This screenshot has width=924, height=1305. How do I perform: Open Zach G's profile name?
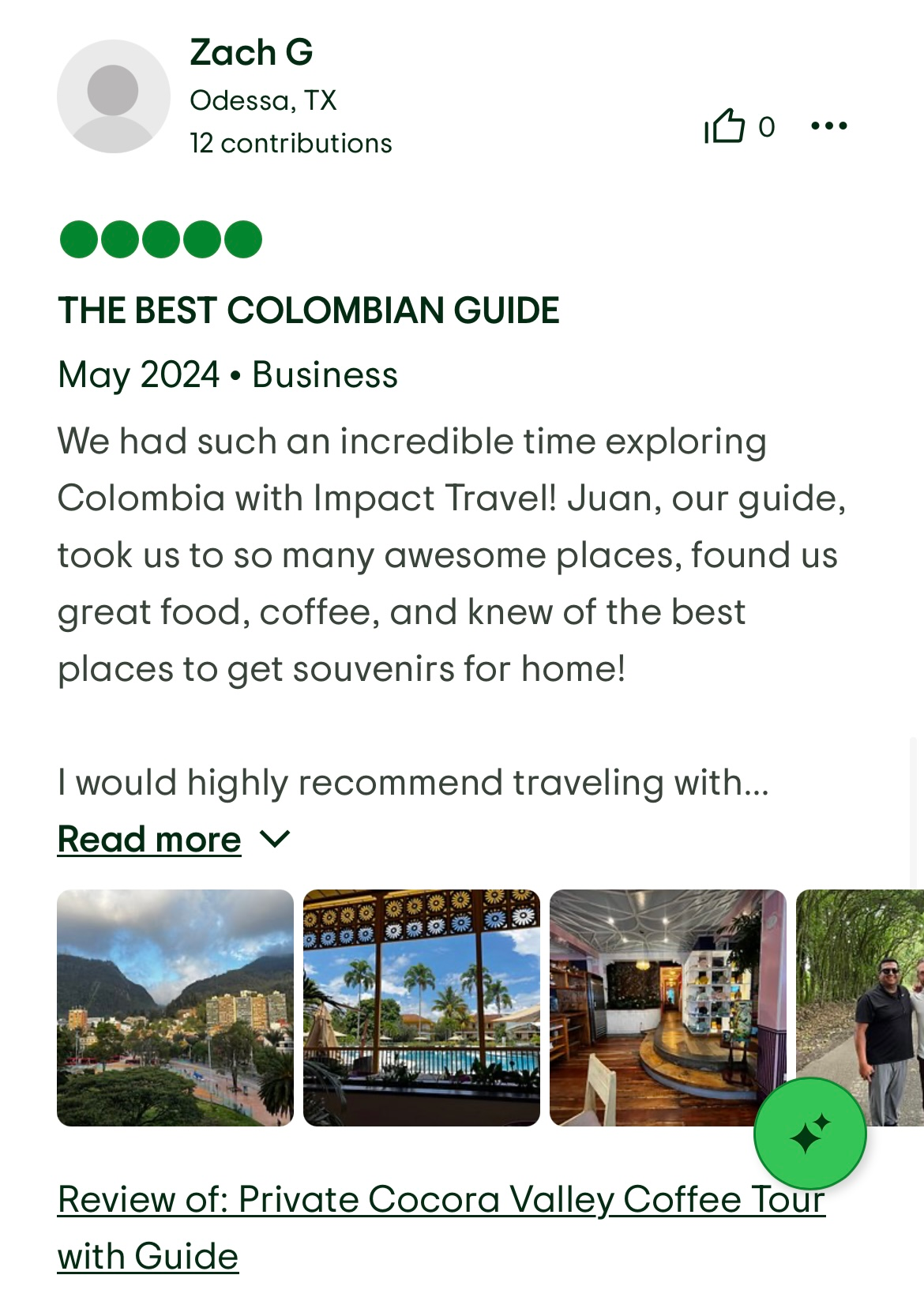251,53
